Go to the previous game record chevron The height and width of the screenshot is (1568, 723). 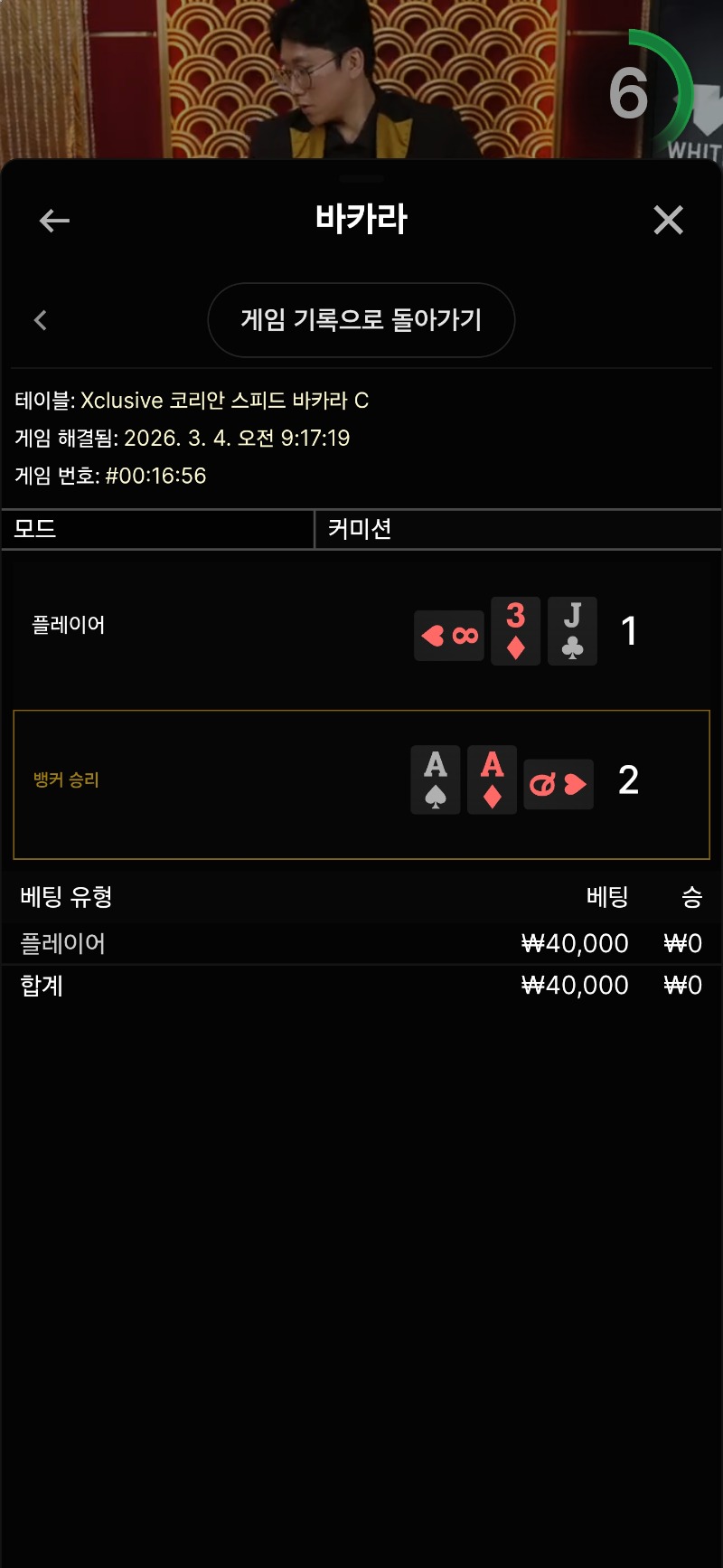pyautogui.click(x=40, y=320)
